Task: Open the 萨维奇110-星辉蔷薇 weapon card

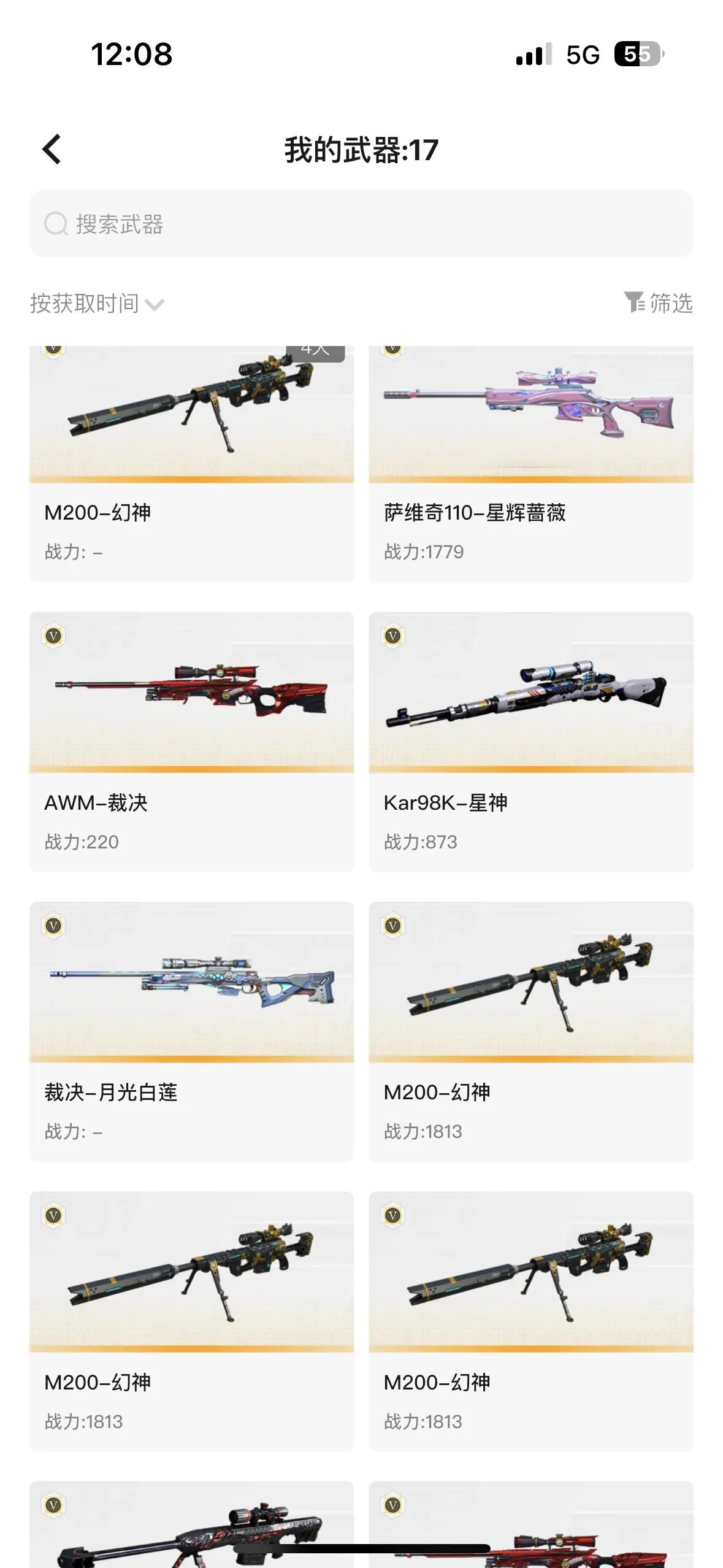Action: point(531,464)
